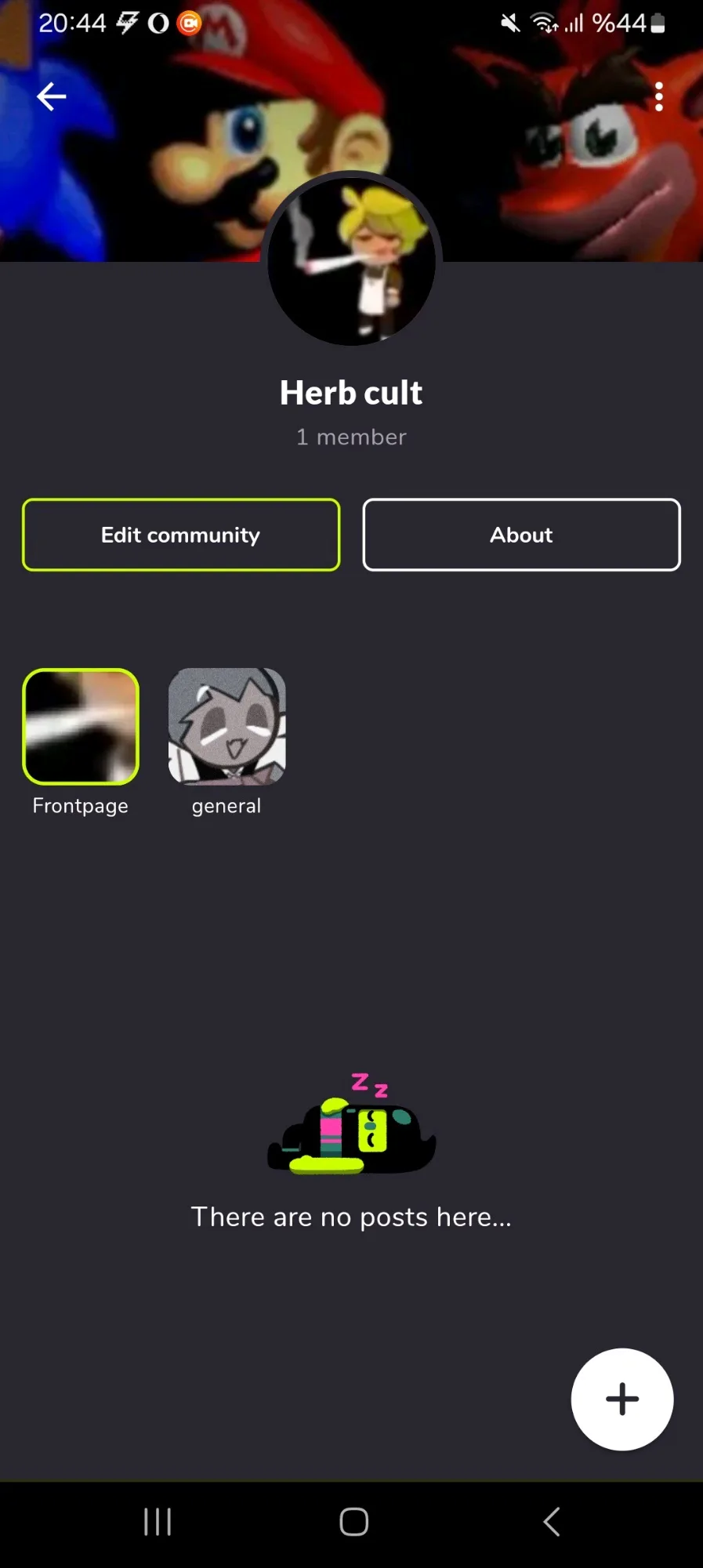Select the Frontpage channel
Screen dimensions: 703x1568
(81, 727)
